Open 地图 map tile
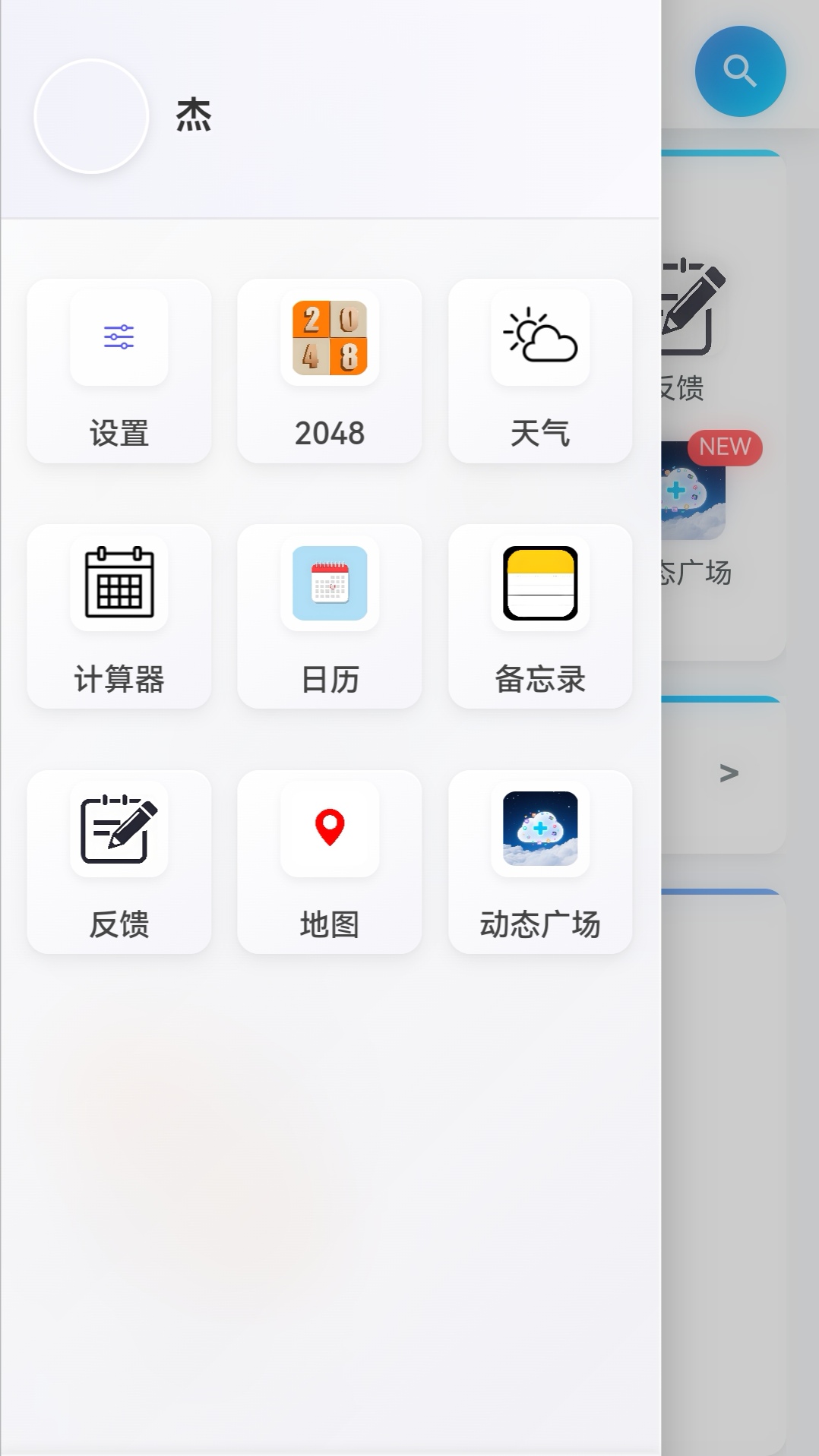This screenshot has width=819, height=1456. pos(330,861)
